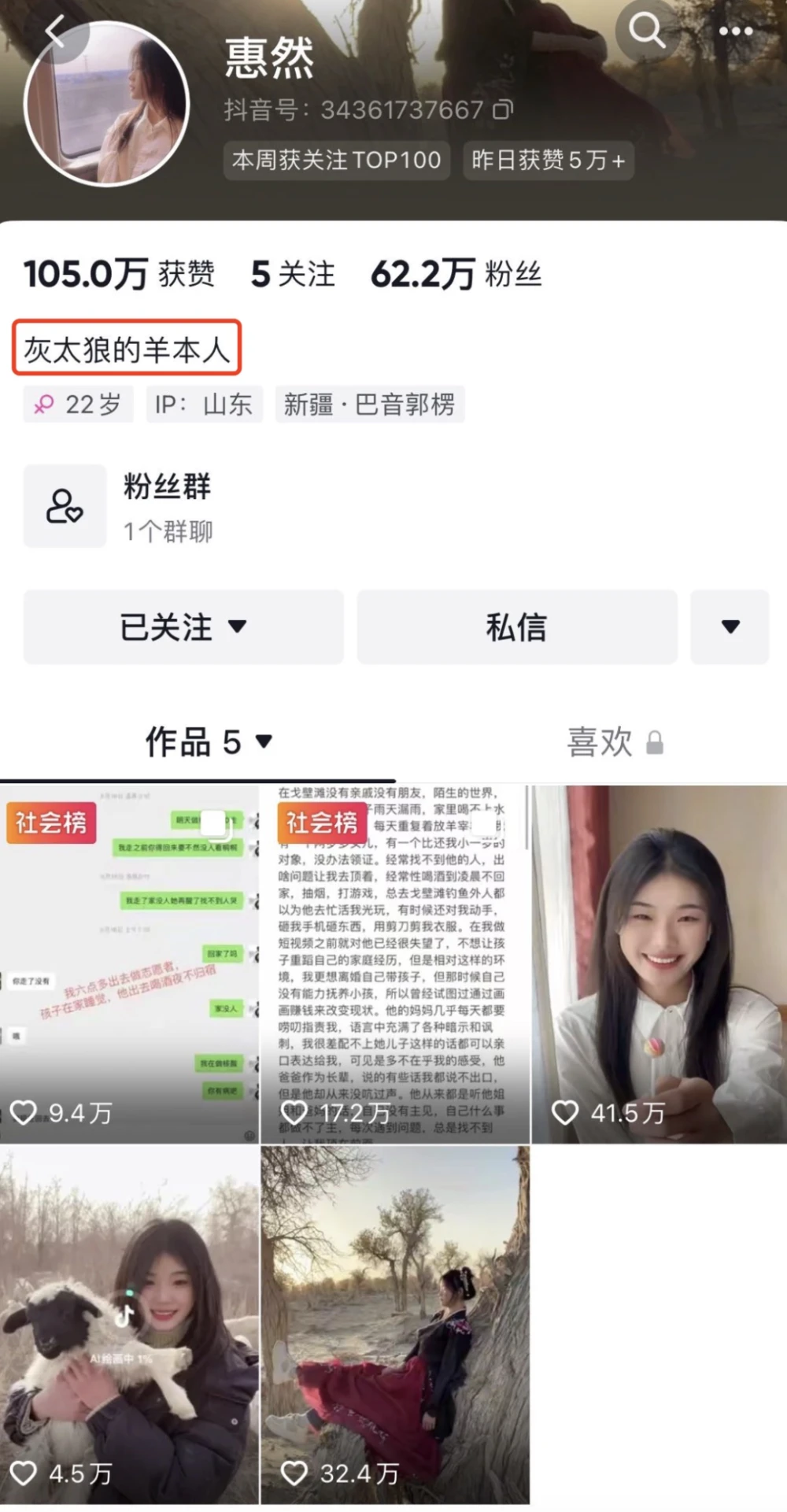
Task: View the 5 关注 following list
Action: click(x=293, y=274)
